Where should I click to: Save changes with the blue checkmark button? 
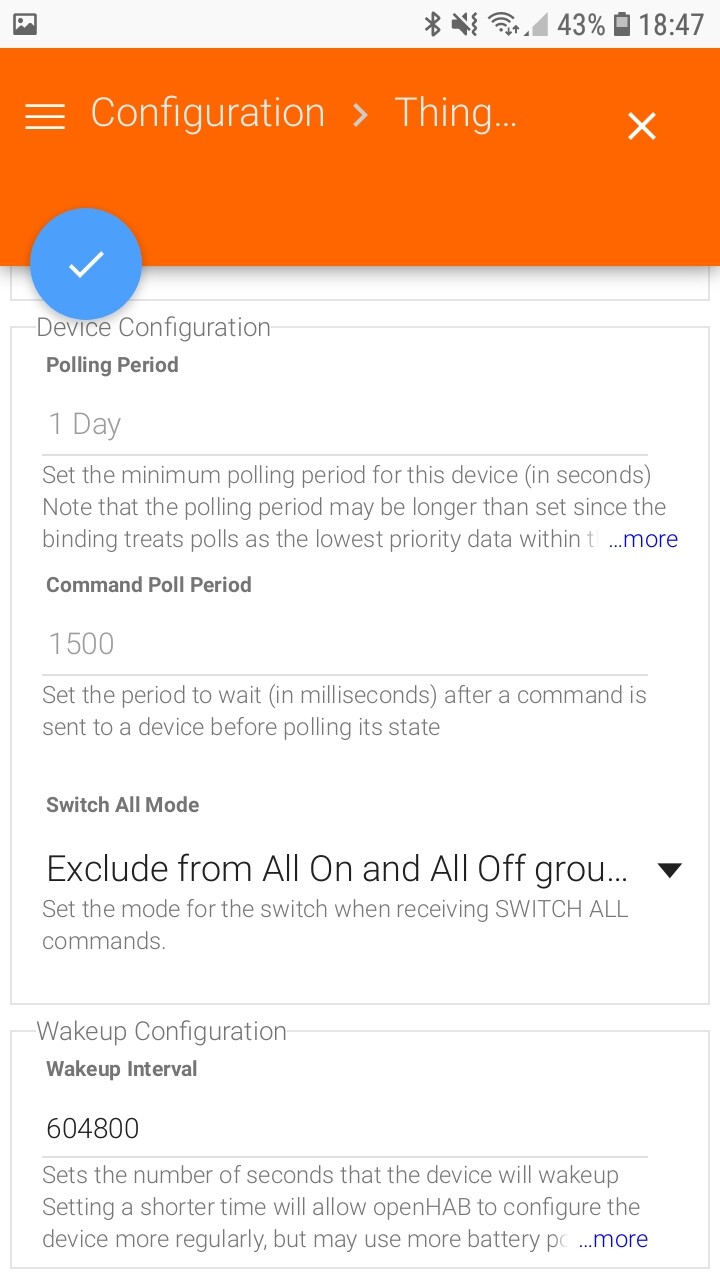coord(86,264)
